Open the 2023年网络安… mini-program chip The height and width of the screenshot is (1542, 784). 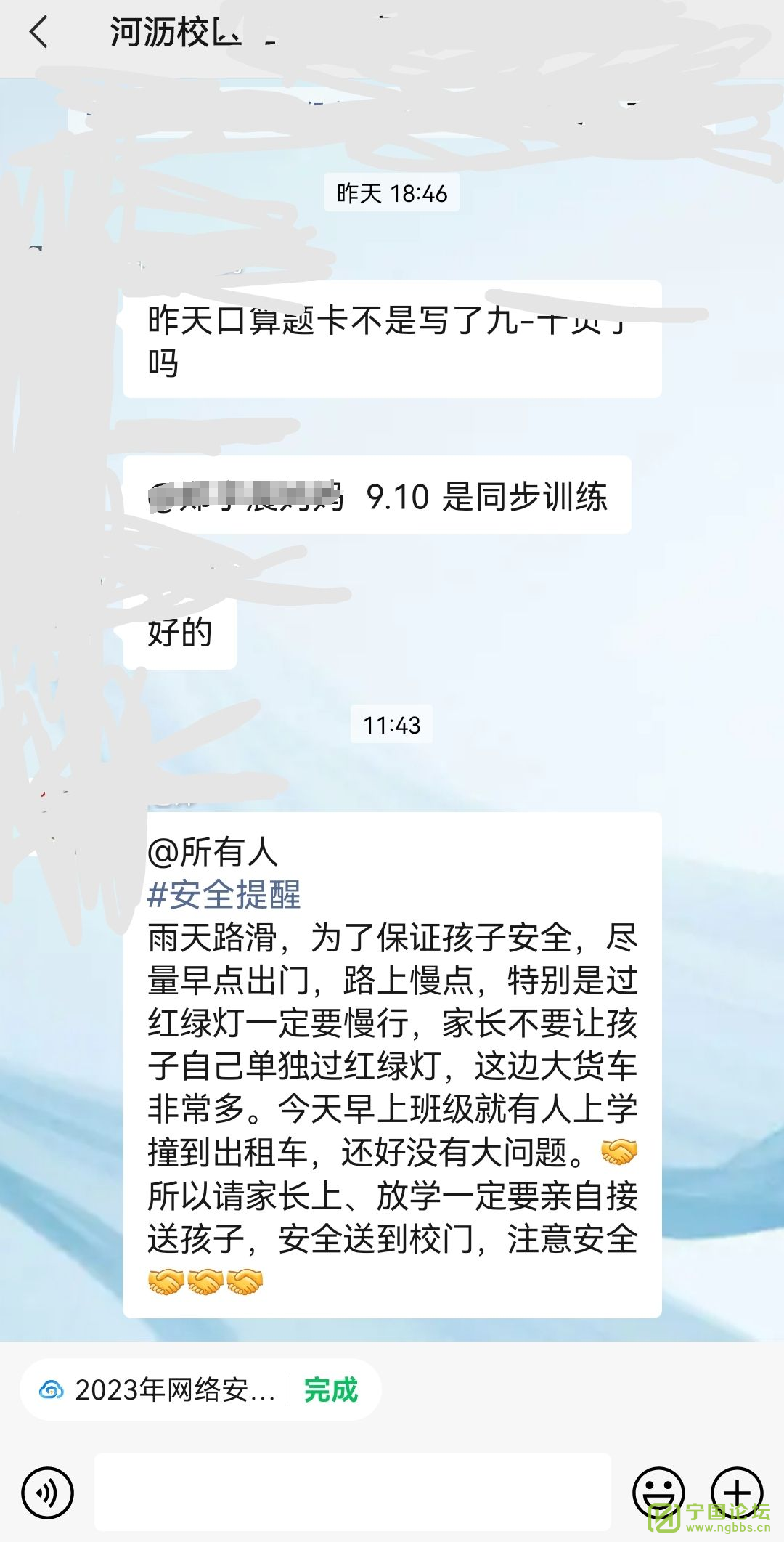click(x=174, y=1390)
